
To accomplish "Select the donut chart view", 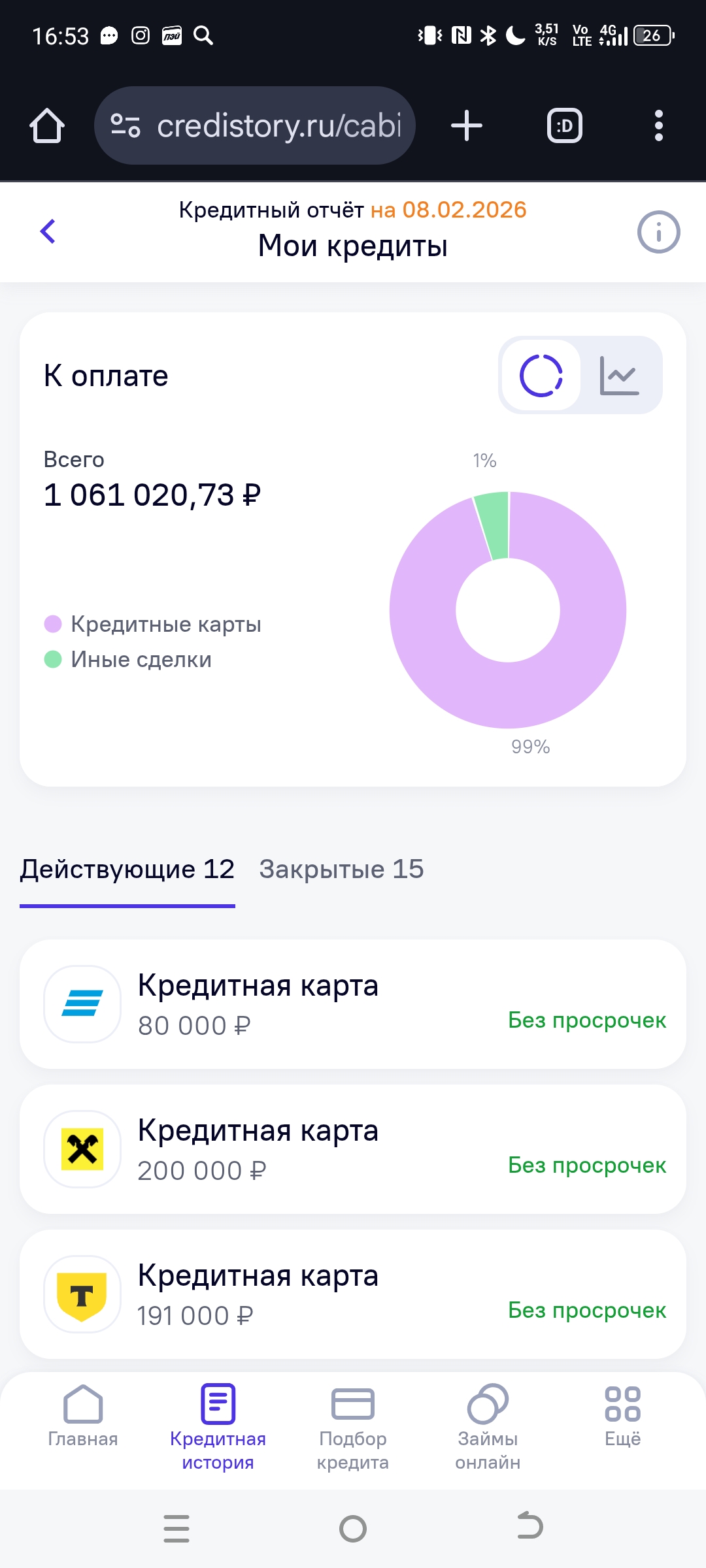I will click(x=541, y=376).
